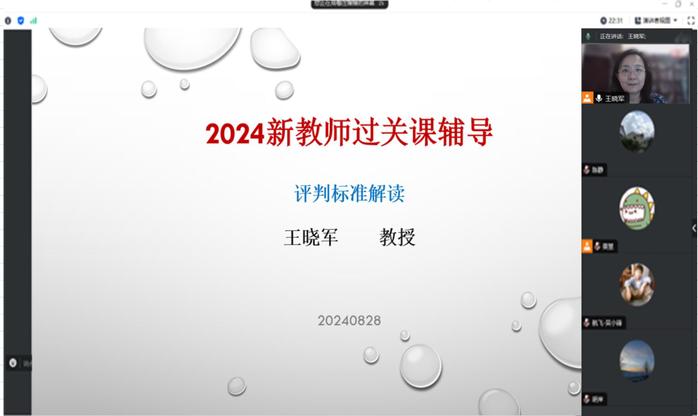Open the security shield icon
This screenshot has width=698, height=416.
click(20, 20)
